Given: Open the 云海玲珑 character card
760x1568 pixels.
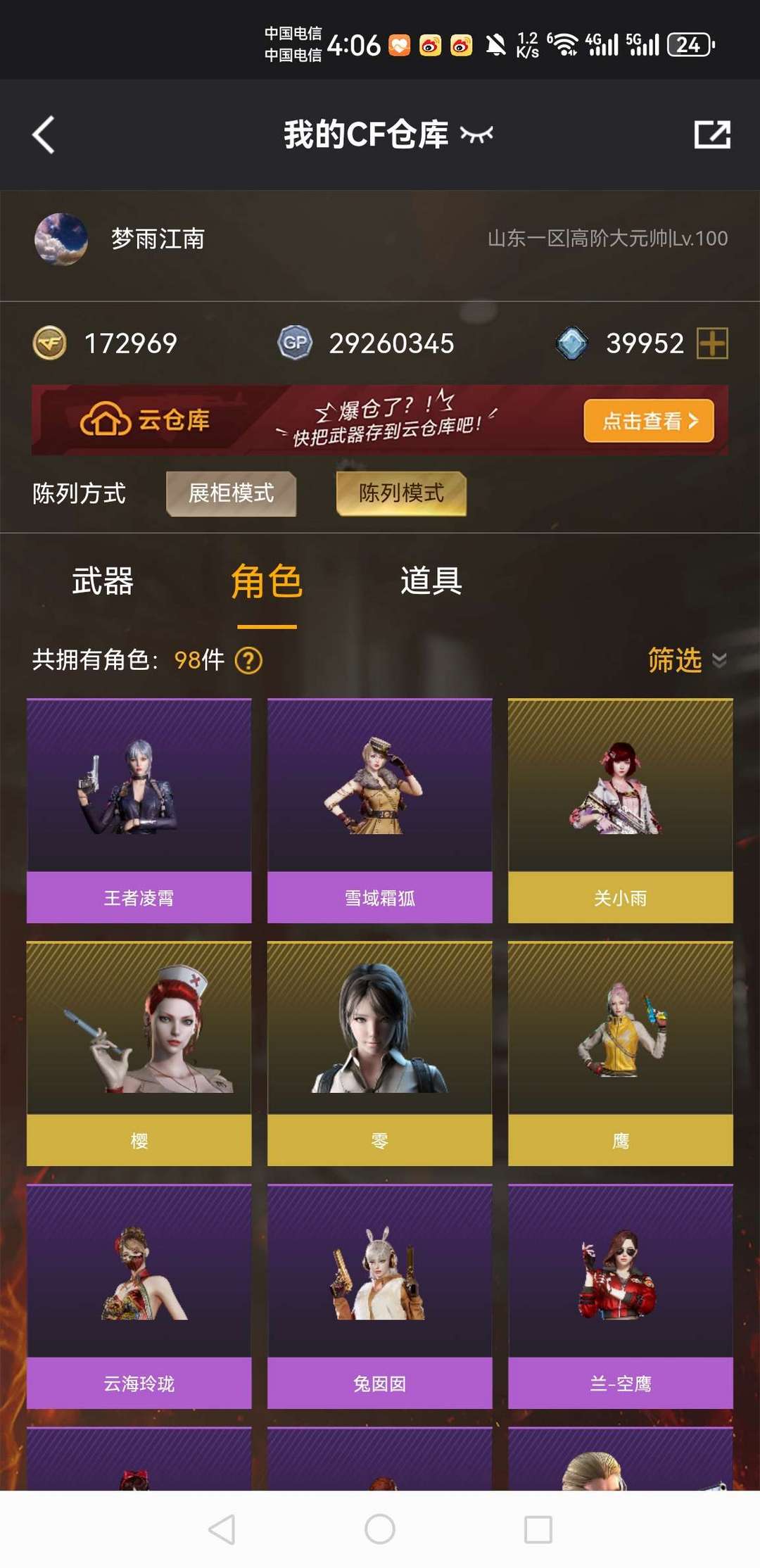Looking at the screenshot, I should 139,1296.
